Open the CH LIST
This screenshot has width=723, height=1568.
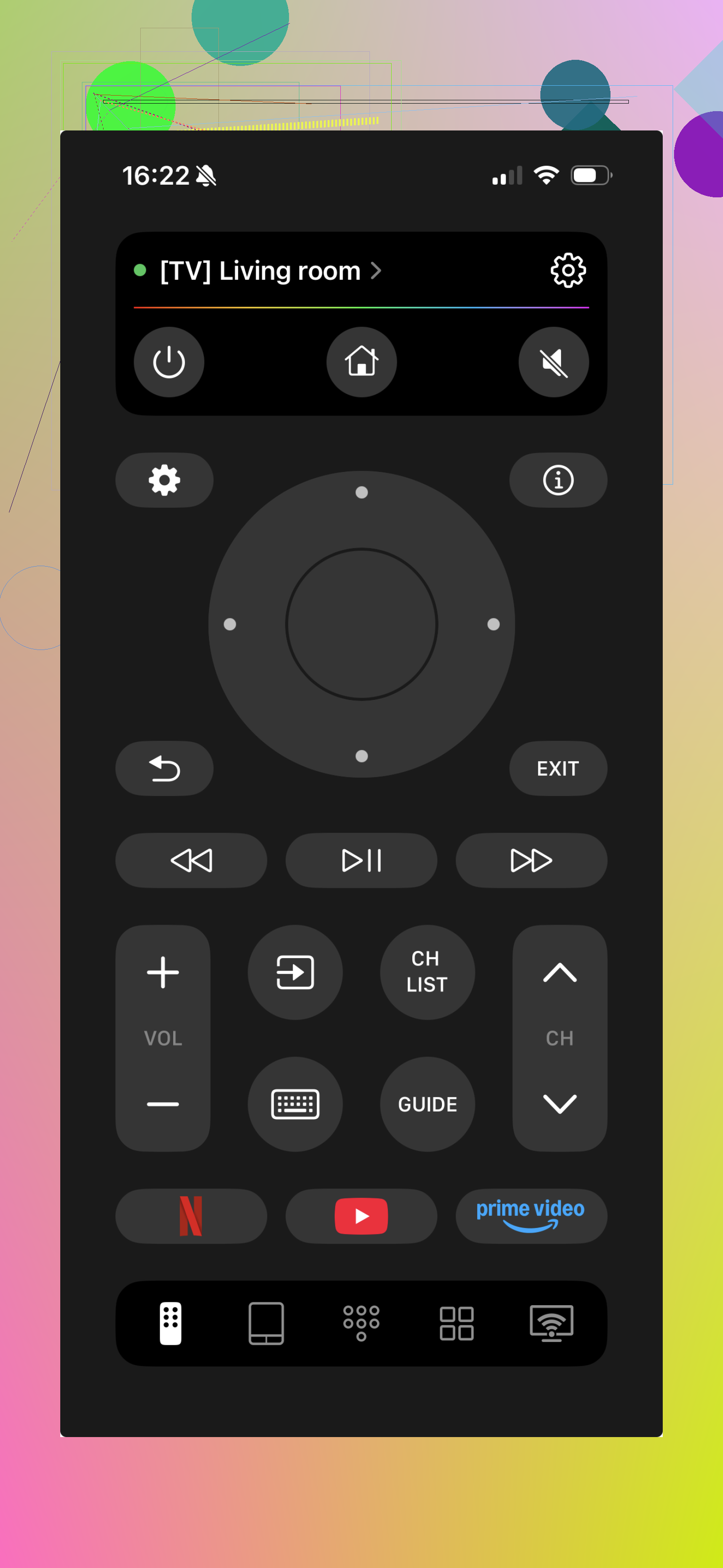tap(427, 972)
